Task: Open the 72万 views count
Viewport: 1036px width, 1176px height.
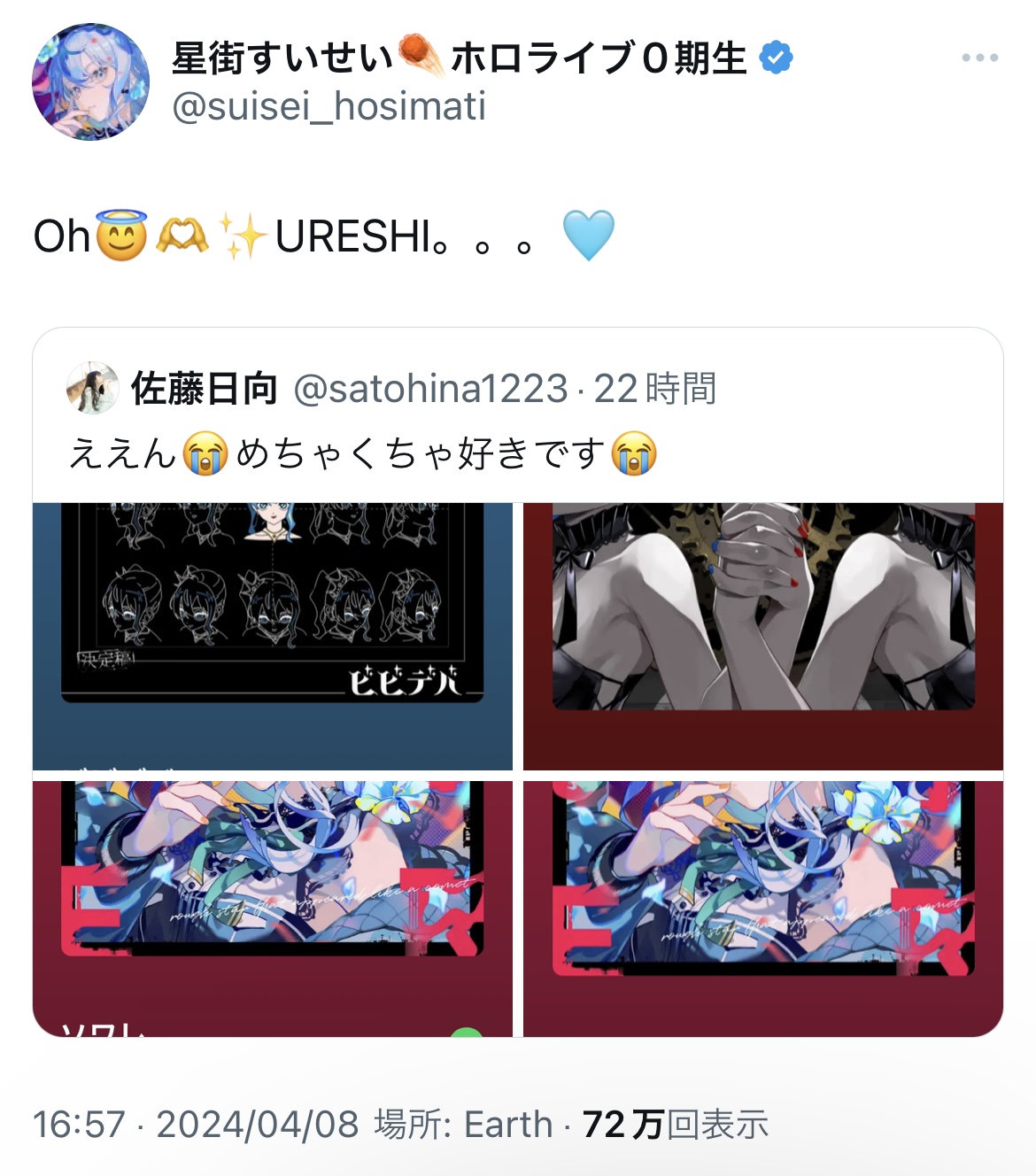Action: pyautogui.click(x=675, y=1125)
